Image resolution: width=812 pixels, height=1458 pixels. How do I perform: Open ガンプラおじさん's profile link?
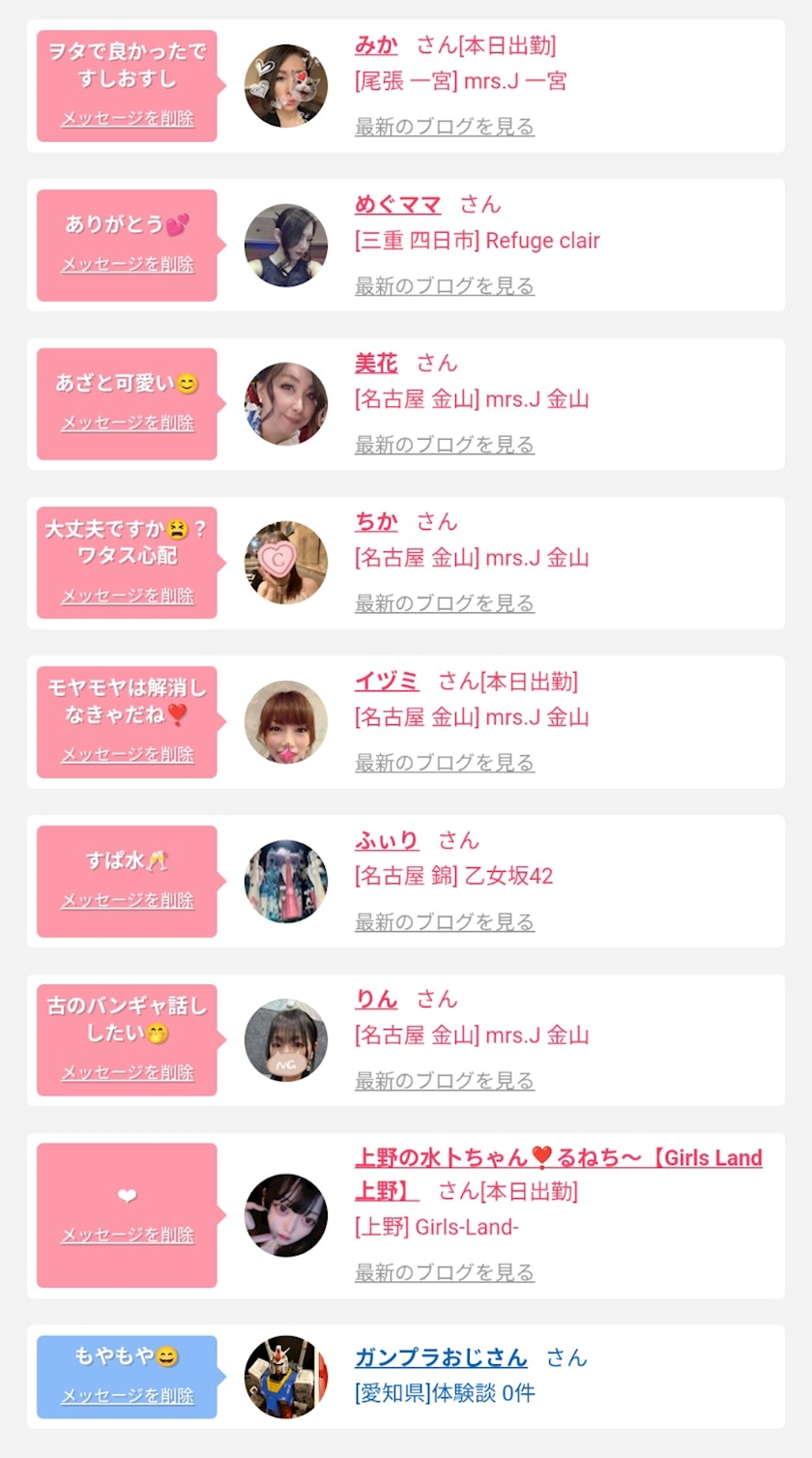click(441, 1357)
